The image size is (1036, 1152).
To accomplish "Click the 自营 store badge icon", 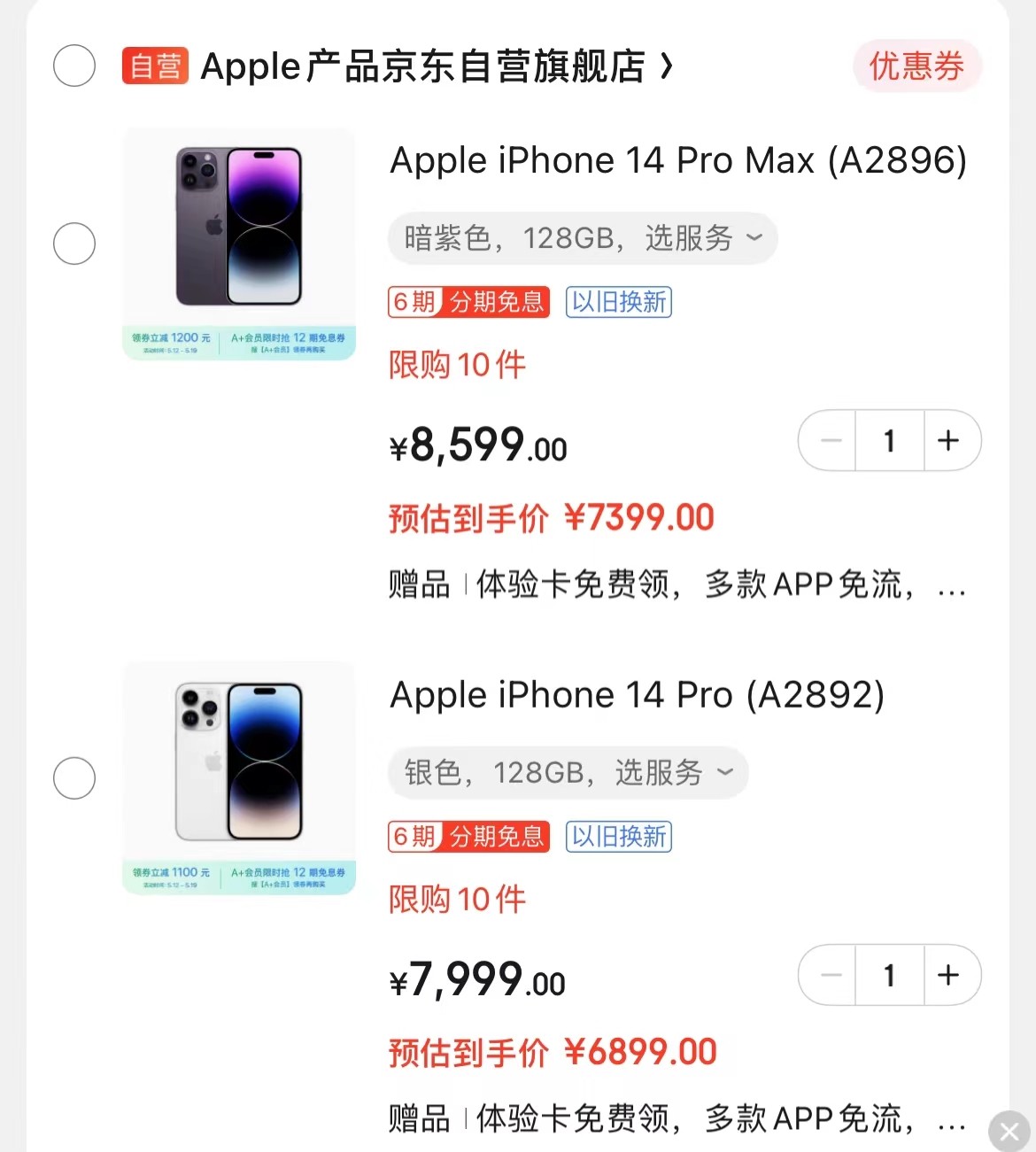I will (155, 66).
